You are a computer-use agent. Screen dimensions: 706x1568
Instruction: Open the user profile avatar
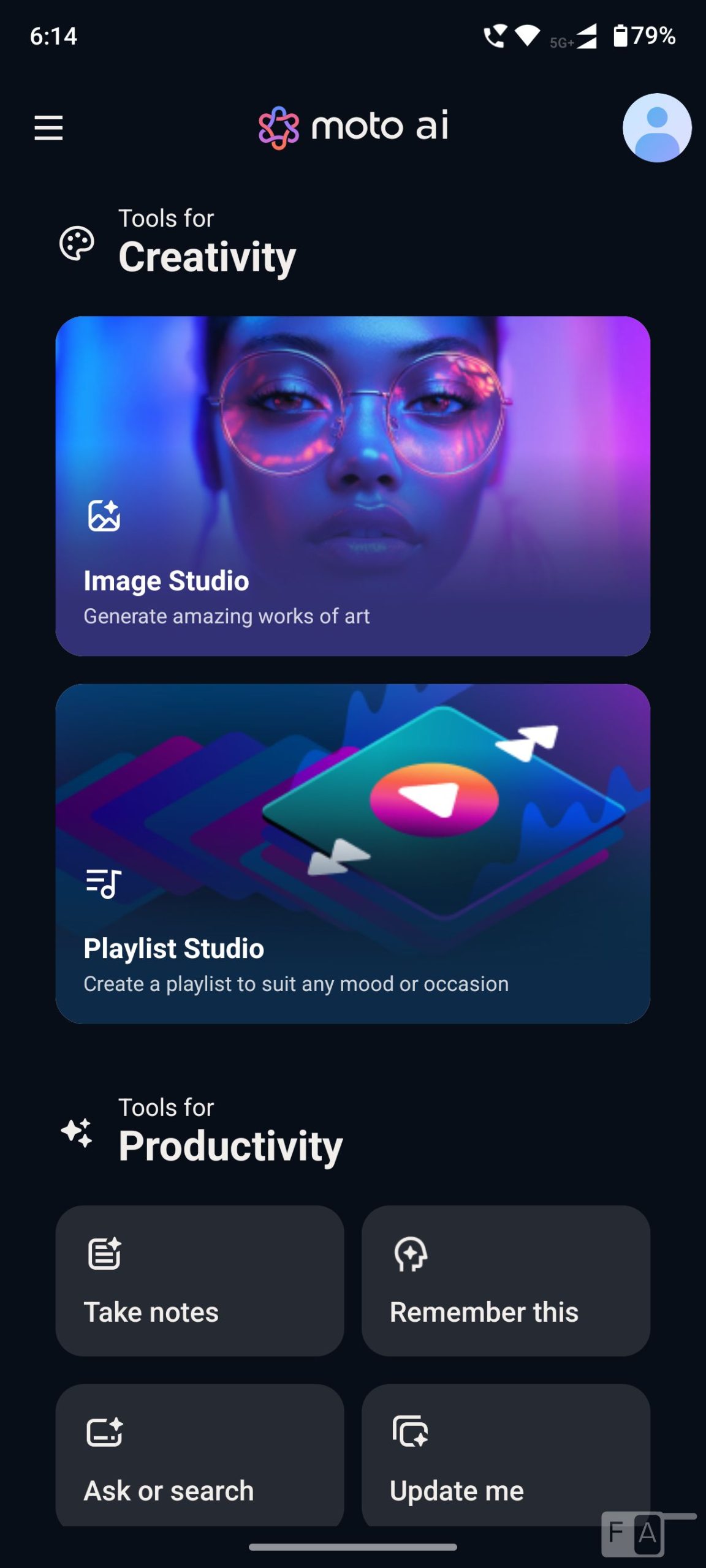(x=656, y=127)
